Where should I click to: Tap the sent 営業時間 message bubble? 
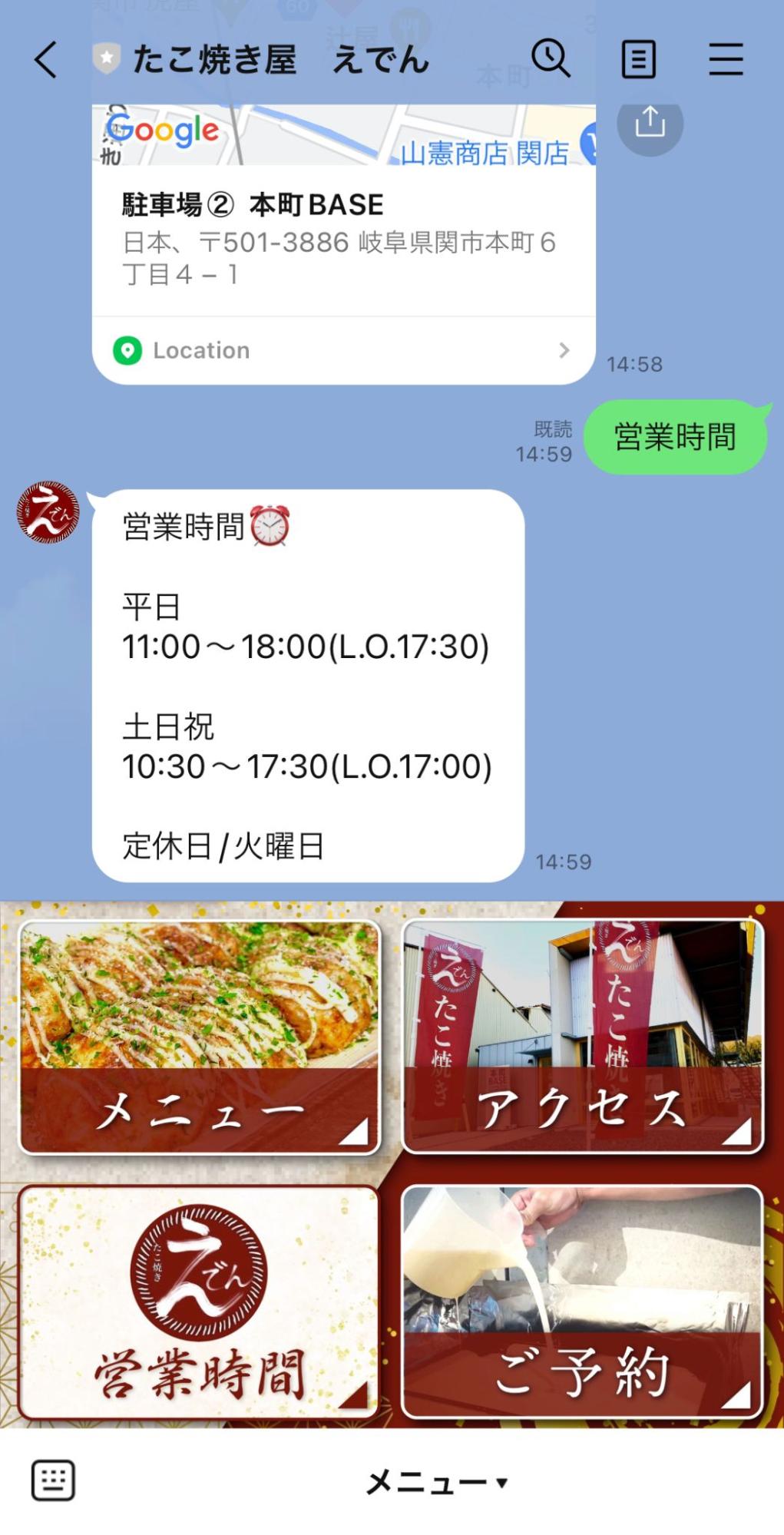(x=675, y=437)
